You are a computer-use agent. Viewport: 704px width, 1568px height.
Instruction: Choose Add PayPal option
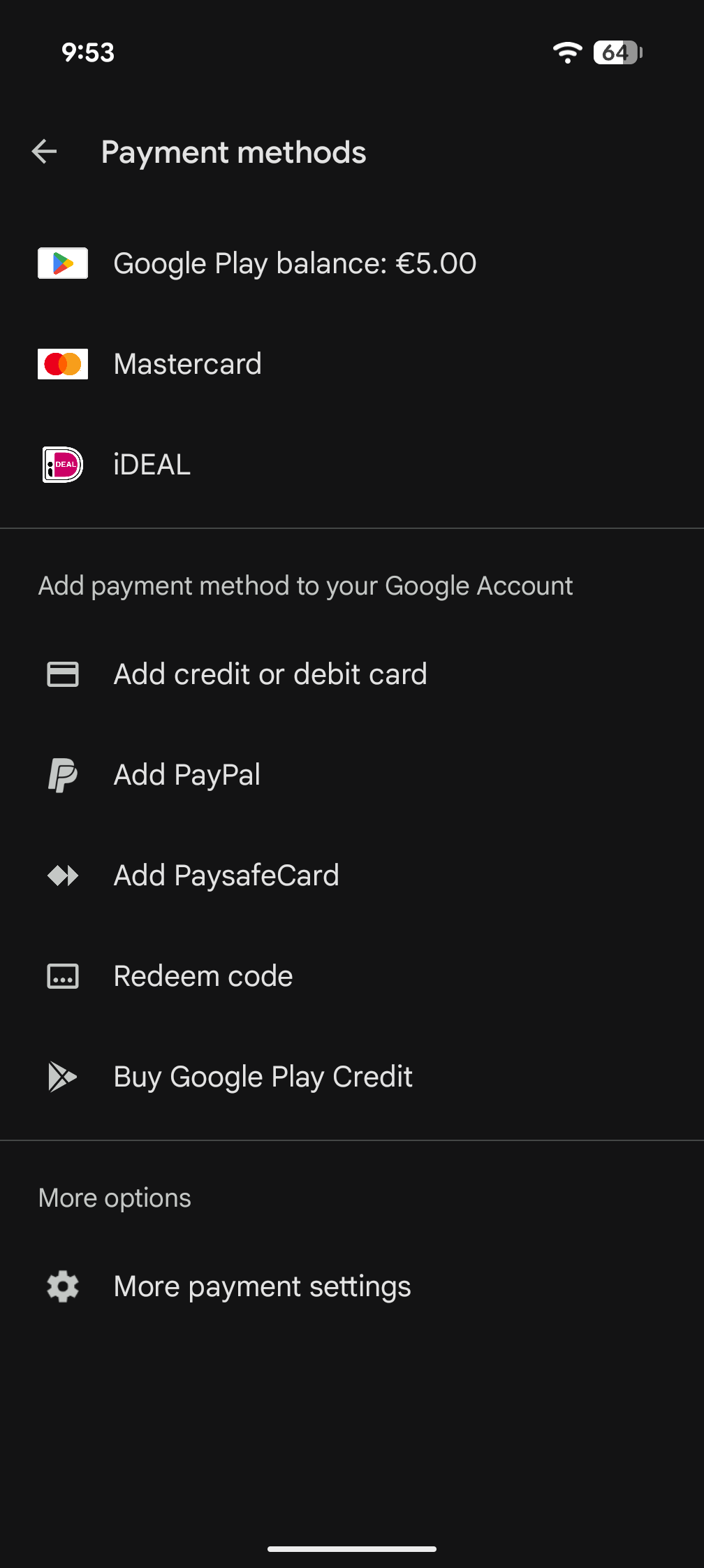[x=186, y=775]
